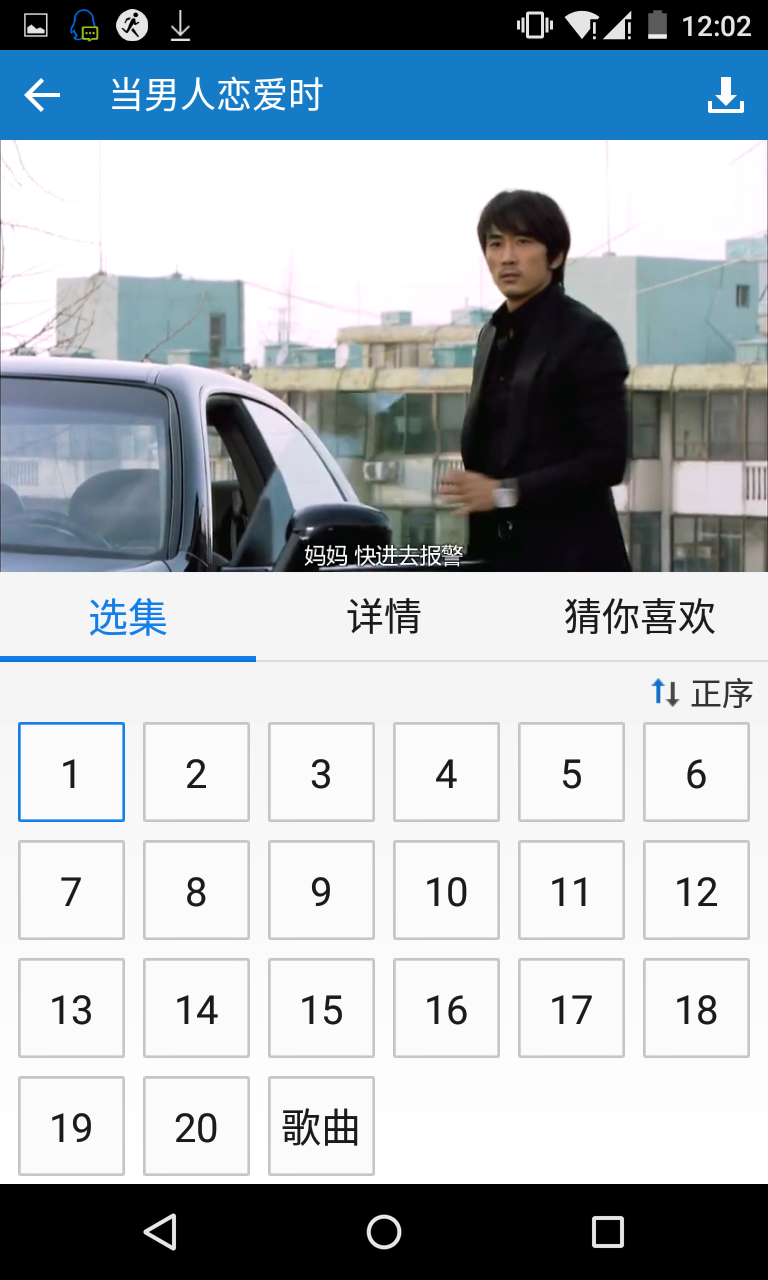This screenshot has width=768, height=1280.
Task: Go back using the top-left arrow
Action: (x=42, y=95)
